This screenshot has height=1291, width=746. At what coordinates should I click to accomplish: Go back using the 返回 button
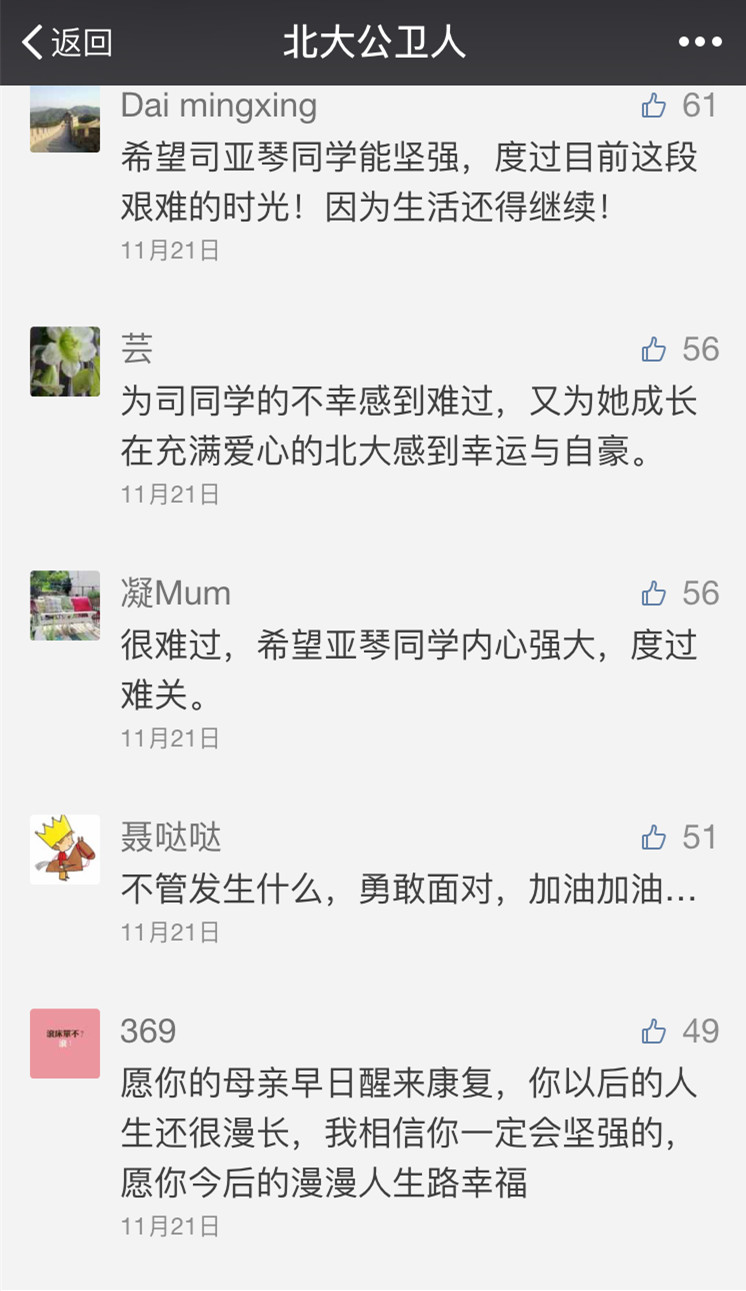[67, 42]
